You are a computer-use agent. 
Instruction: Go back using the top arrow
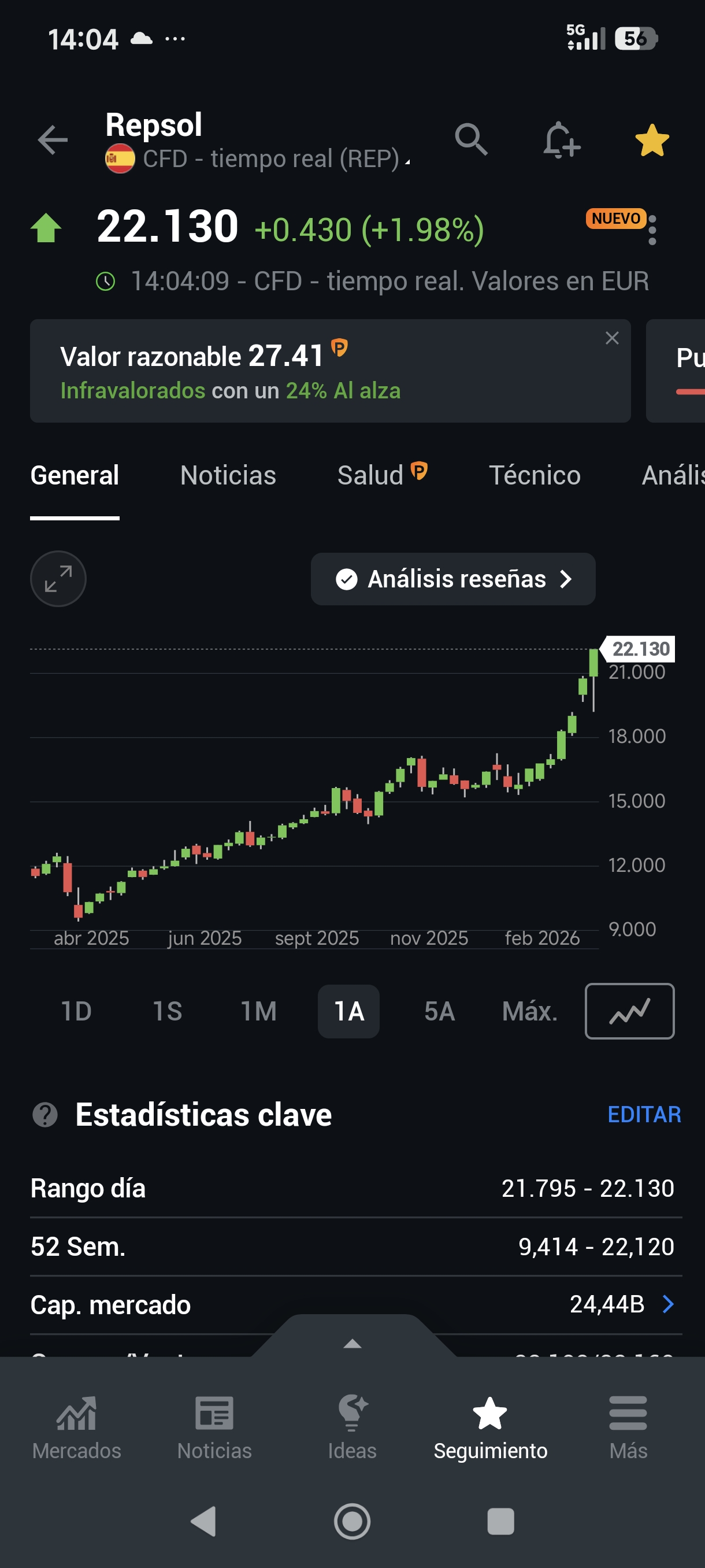53,140
